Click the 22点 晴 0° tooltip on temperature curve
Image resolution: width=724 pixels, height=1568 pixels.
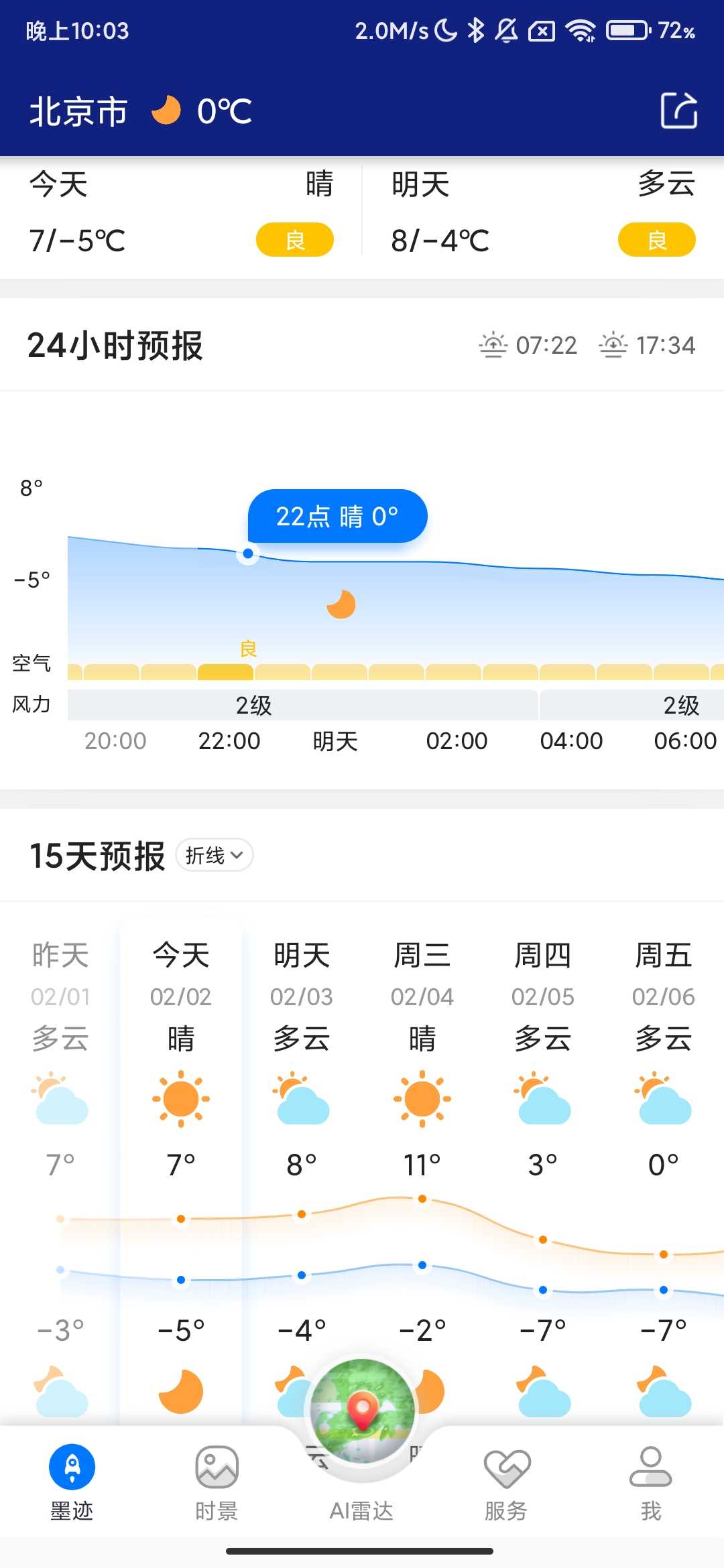[x=337, y=515]
